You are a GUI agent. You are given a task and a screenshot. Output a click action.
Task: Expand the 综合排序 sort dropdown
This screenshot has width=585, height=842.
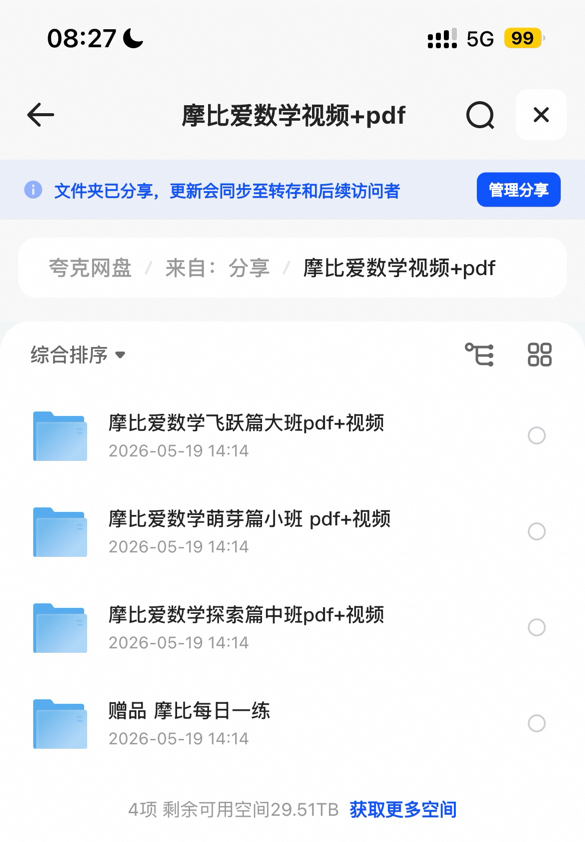pyautogui.click(x=78, y=354)
